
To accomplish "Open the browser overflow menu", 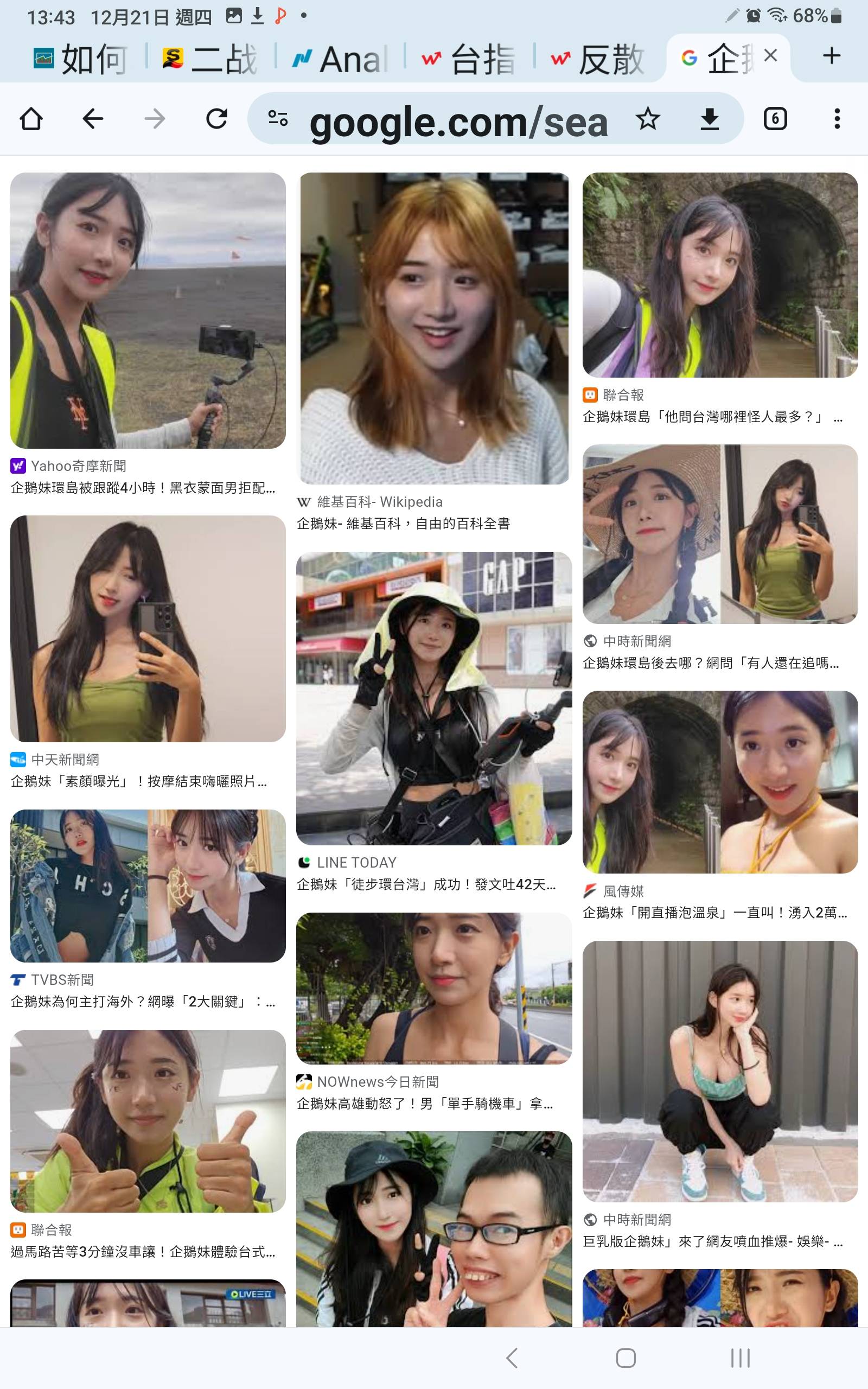I will (x=837, y=119).
